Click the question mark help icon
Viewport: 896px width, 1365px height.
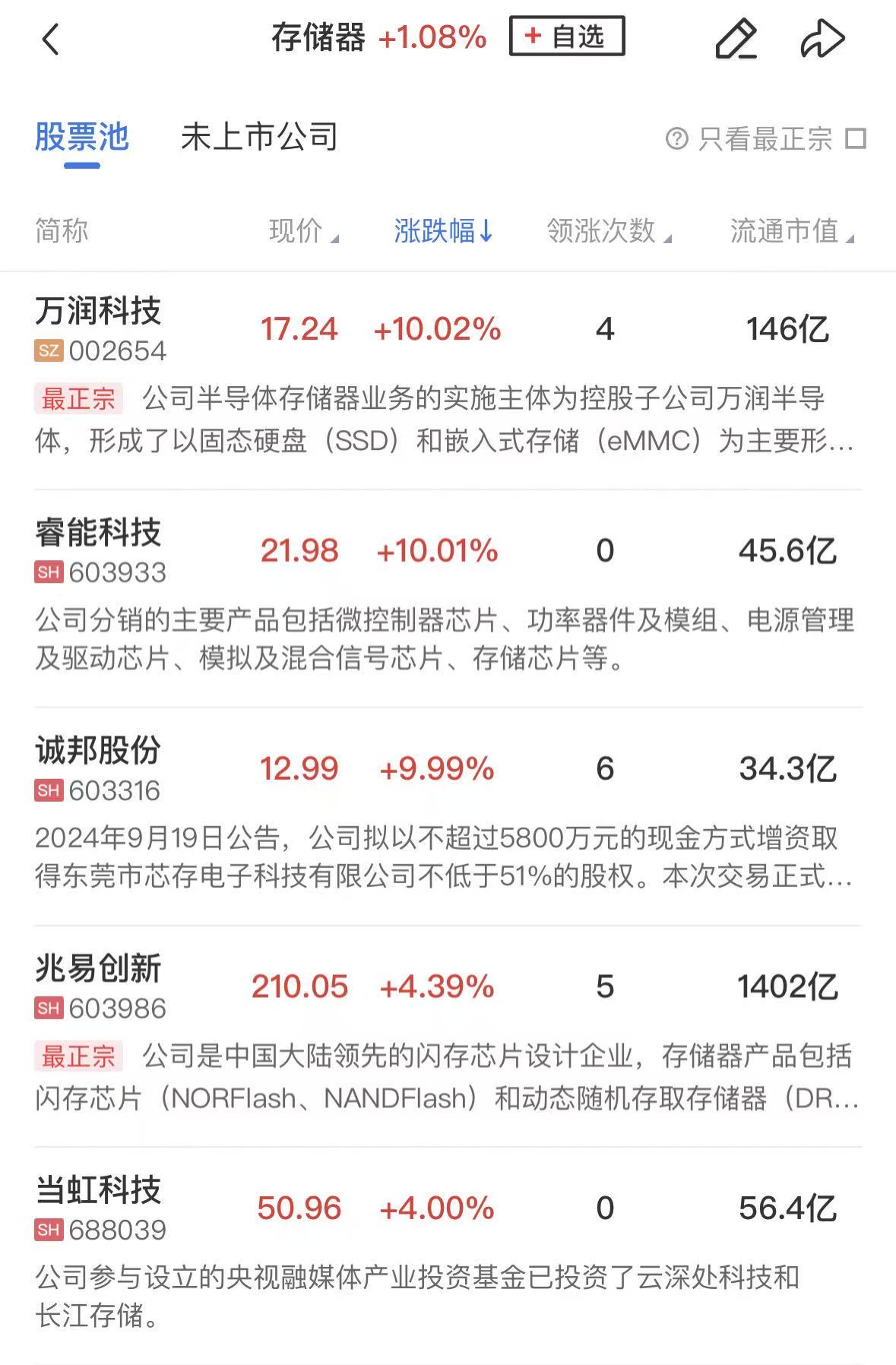coord(676,139)
